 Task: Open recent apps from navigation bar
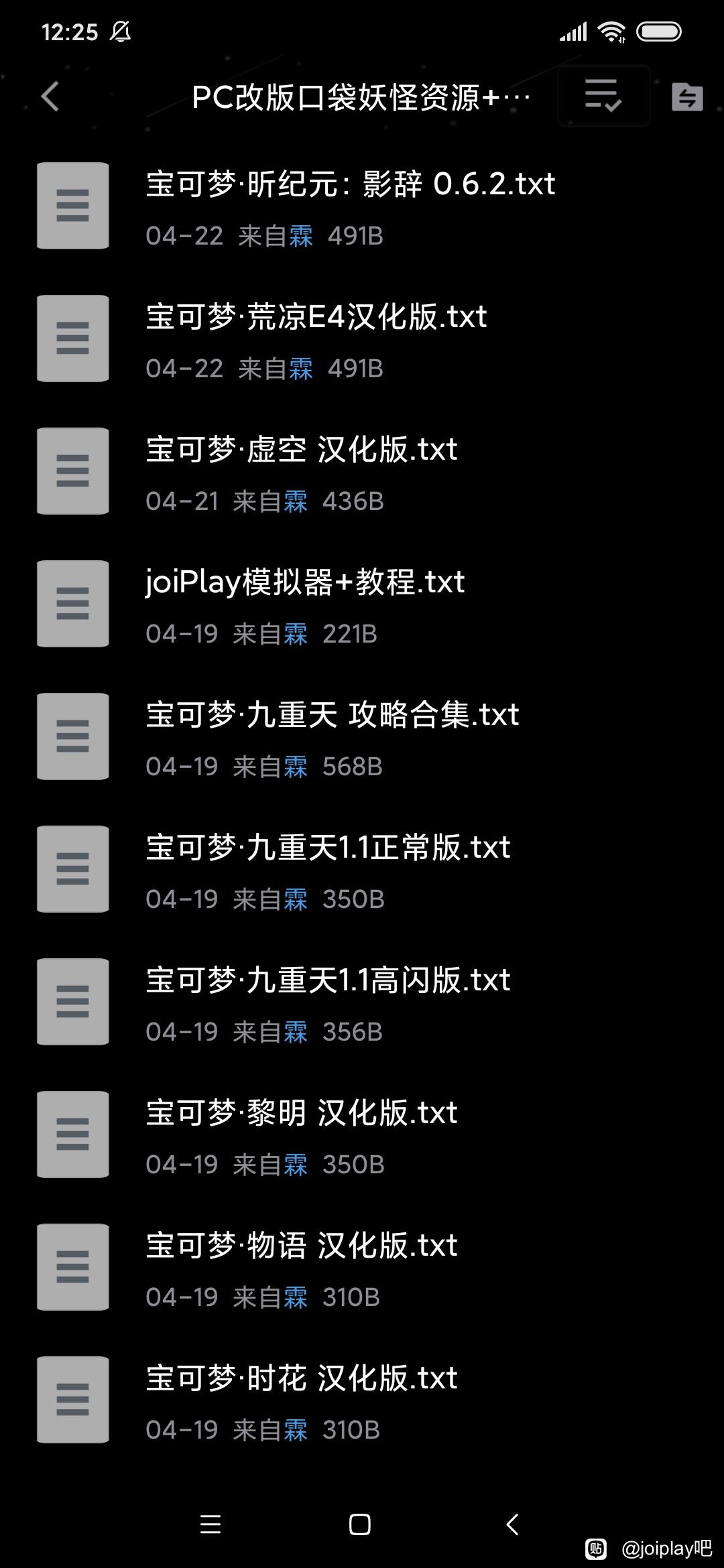210,1524
